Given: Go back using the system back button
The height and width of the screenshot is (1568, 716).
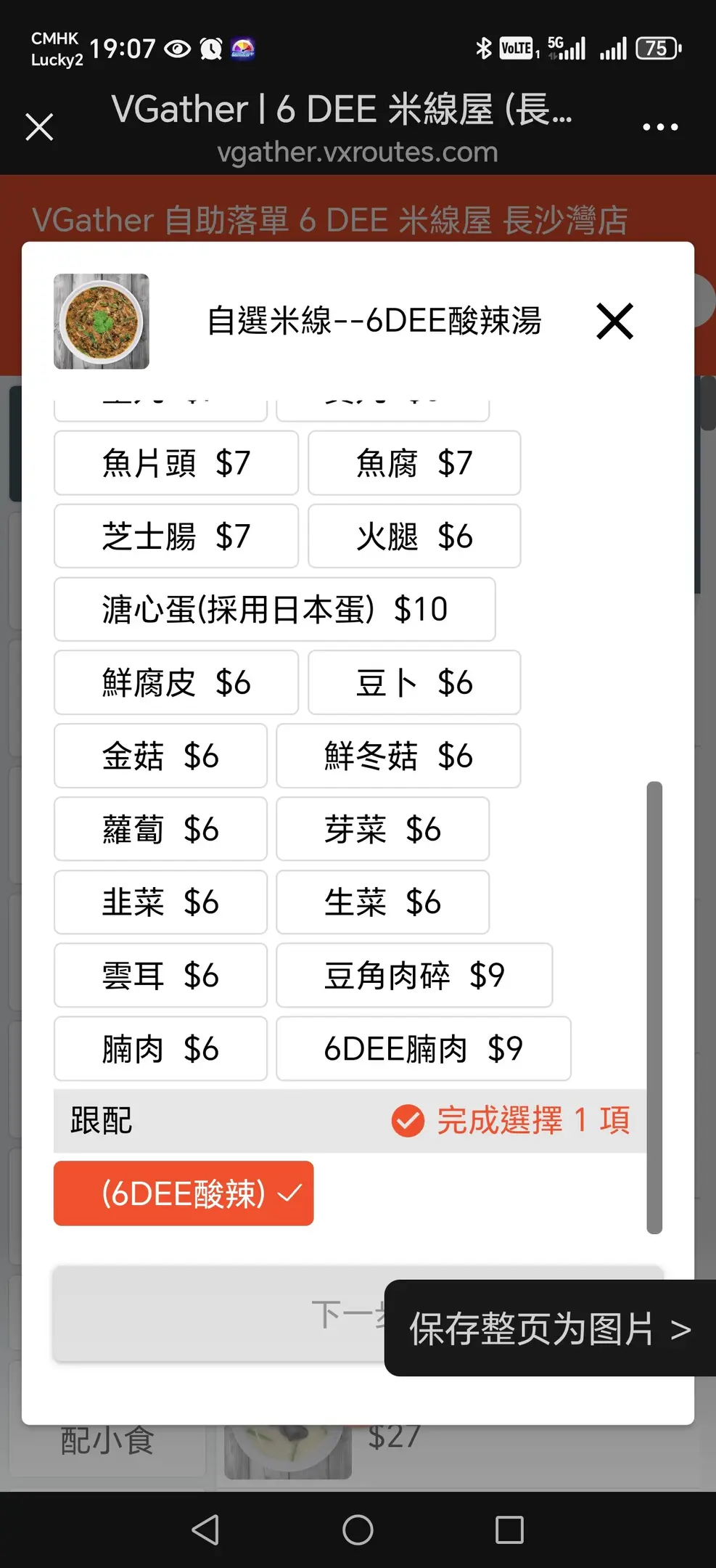Looking at the screenshot, I should [206, 1530].
